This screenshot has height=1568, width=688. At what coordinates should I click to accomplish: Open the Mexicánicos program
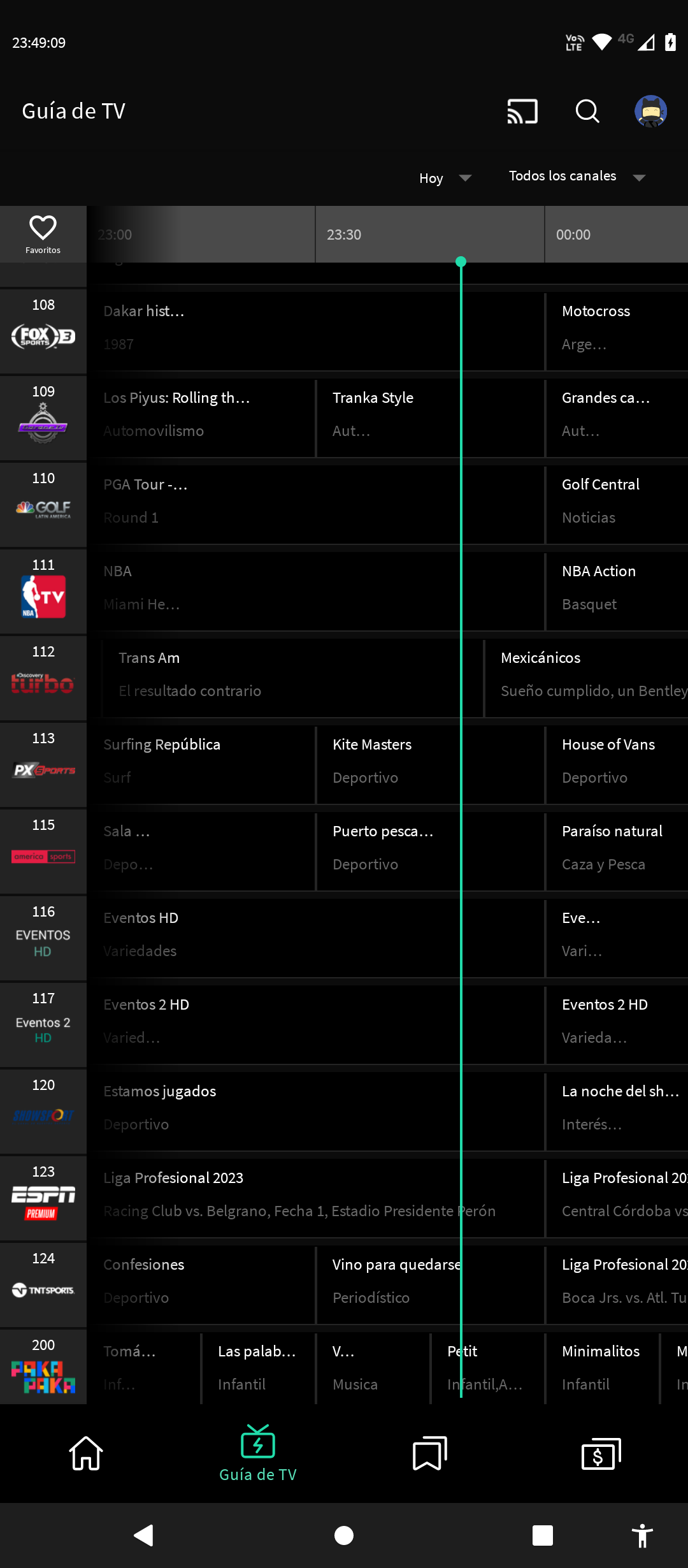tap(586, 674)
